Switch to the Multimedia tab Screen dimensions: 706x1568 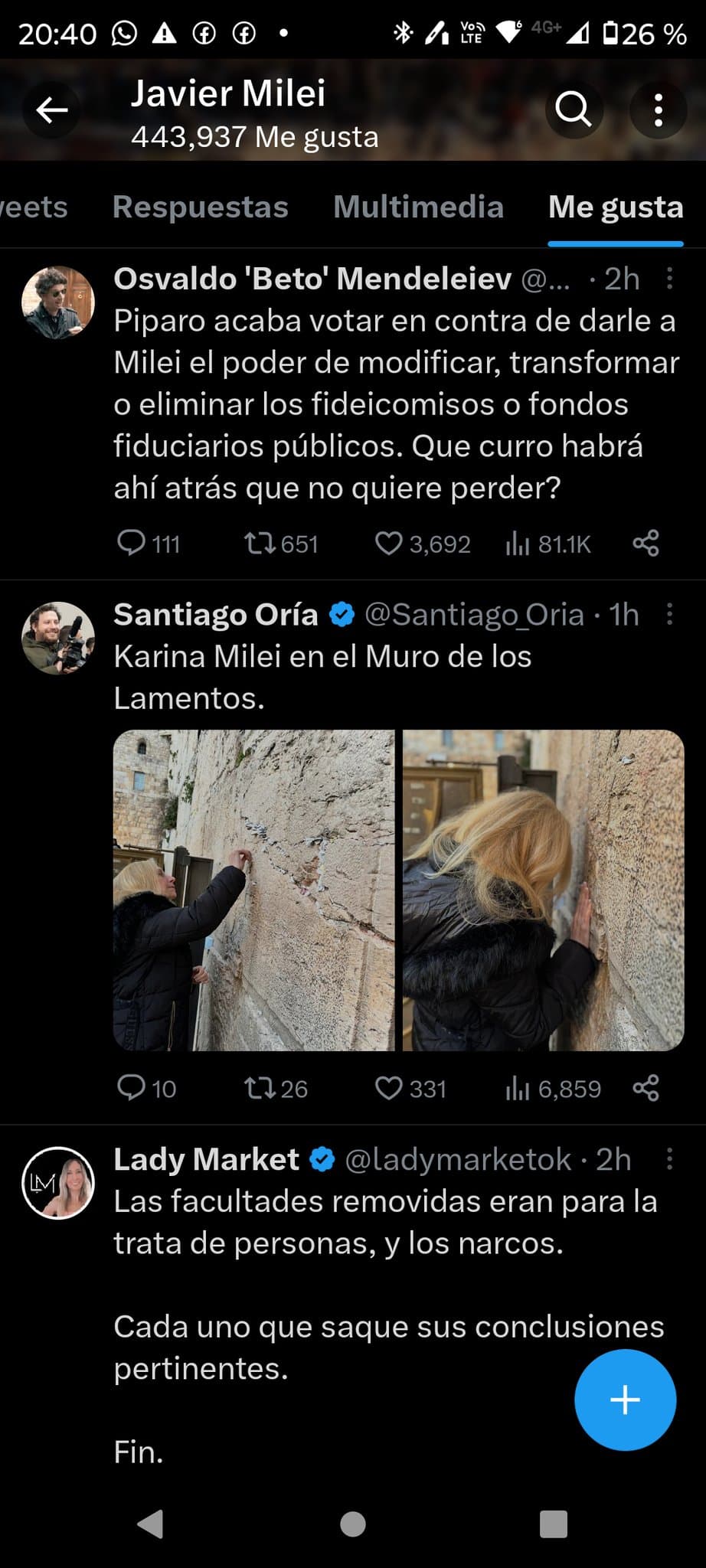(x=418, y=207)
